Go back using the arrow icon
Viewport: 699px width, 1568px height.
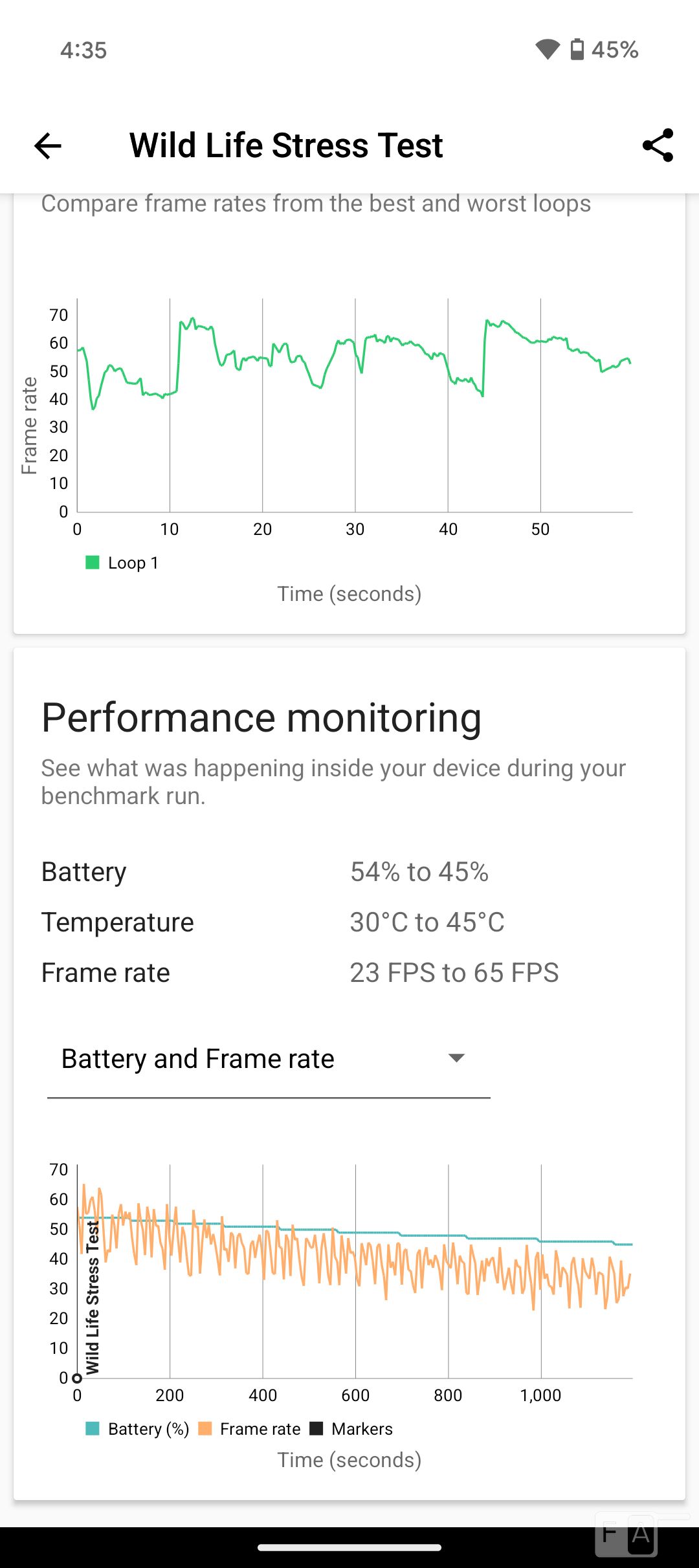coord(48,146)
